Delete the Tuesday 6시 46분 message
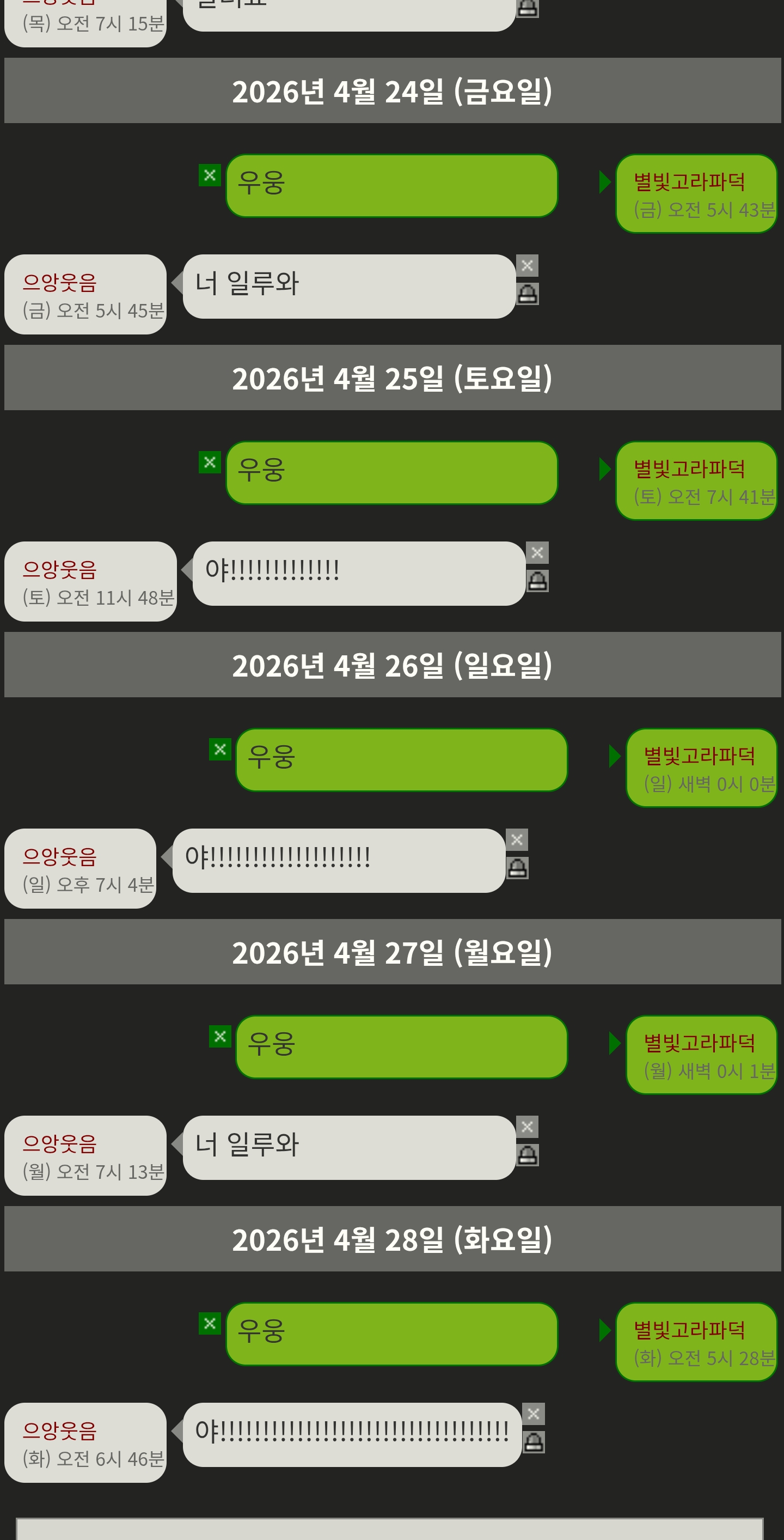This screenshot has height=1540, width=784. pyautogui.click(x=533, y=1413)
